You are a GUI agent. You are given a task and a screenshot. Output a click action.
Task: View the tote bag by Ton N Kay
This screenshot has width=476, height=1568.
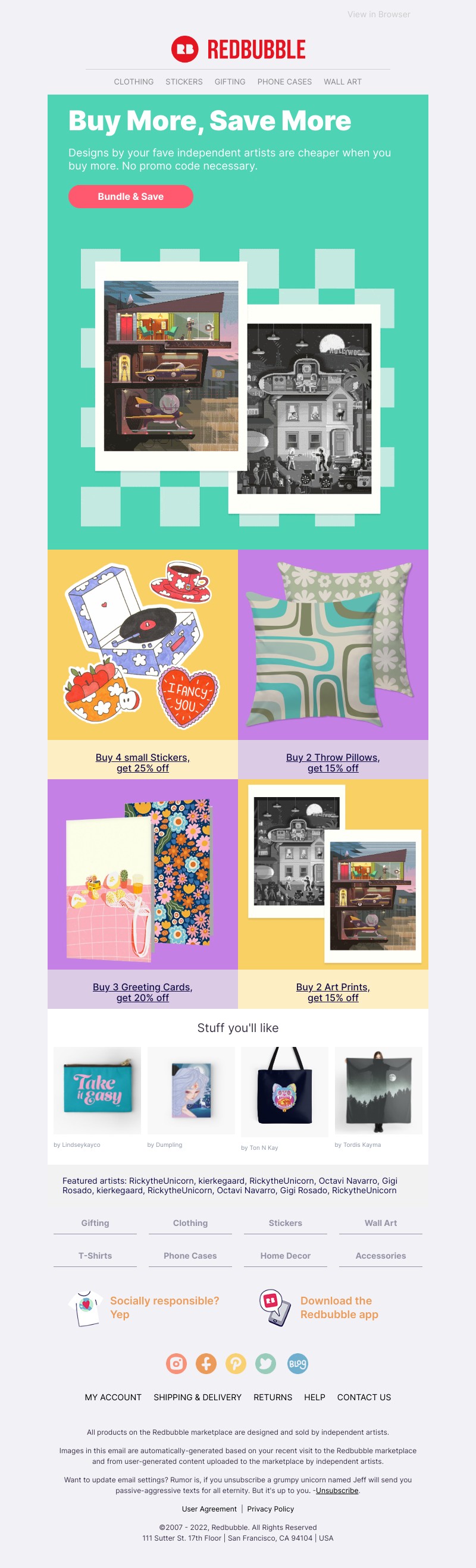(284, 1090)
